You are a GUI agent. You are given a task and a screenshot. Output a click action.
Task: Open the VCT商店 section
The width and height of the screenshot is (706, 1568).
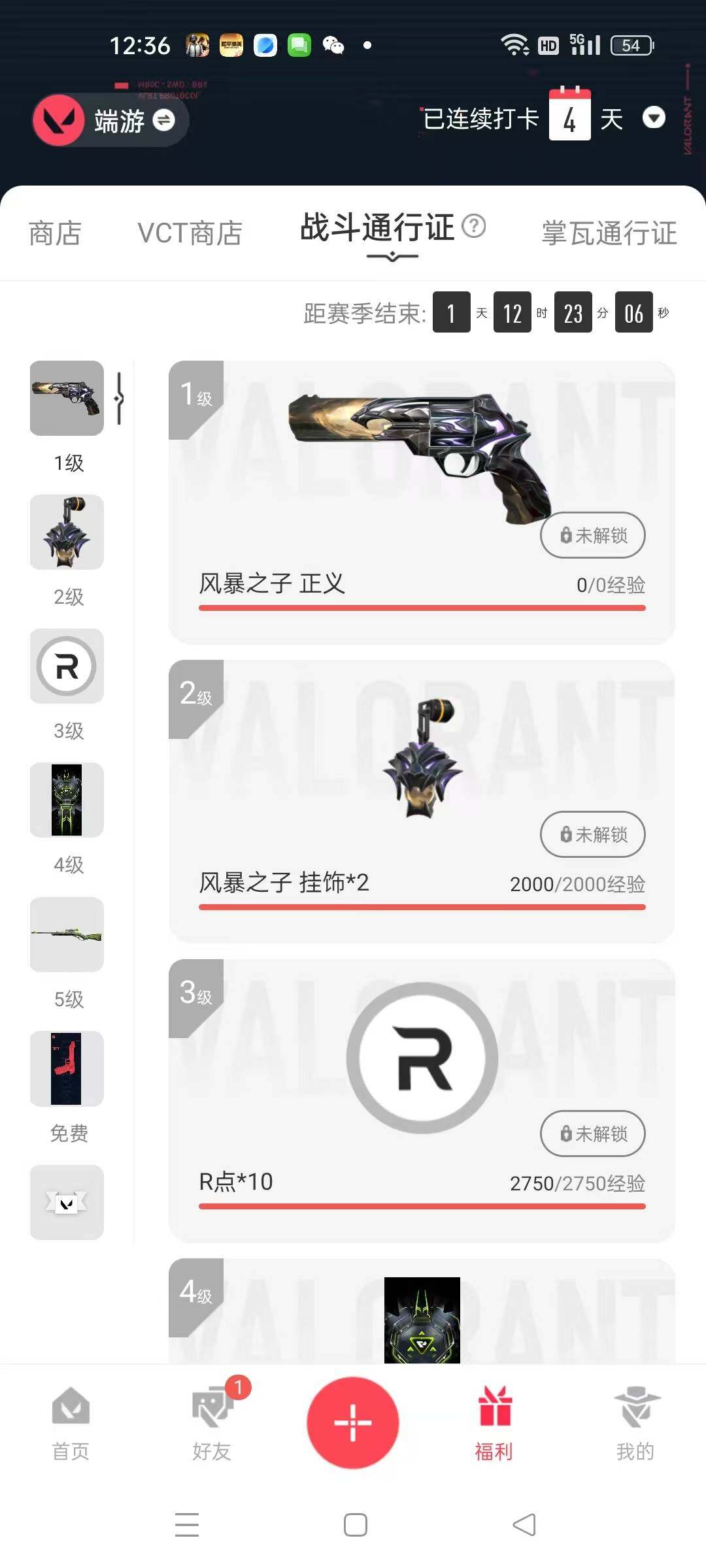[189, 233]
